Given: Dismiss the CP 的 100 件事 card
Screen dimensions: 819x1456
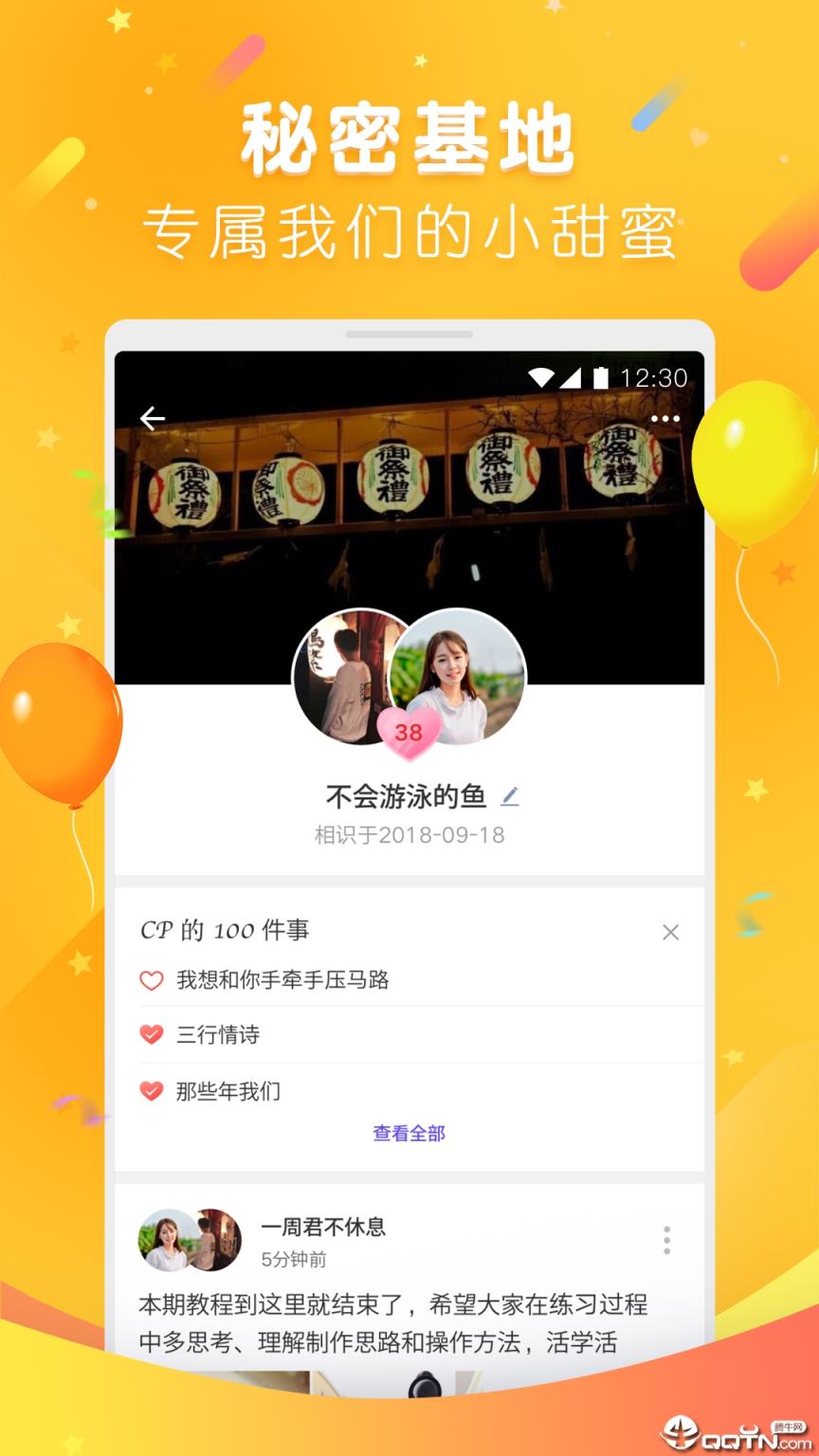Looking at the screenshot, I should [x=670, y=933].
